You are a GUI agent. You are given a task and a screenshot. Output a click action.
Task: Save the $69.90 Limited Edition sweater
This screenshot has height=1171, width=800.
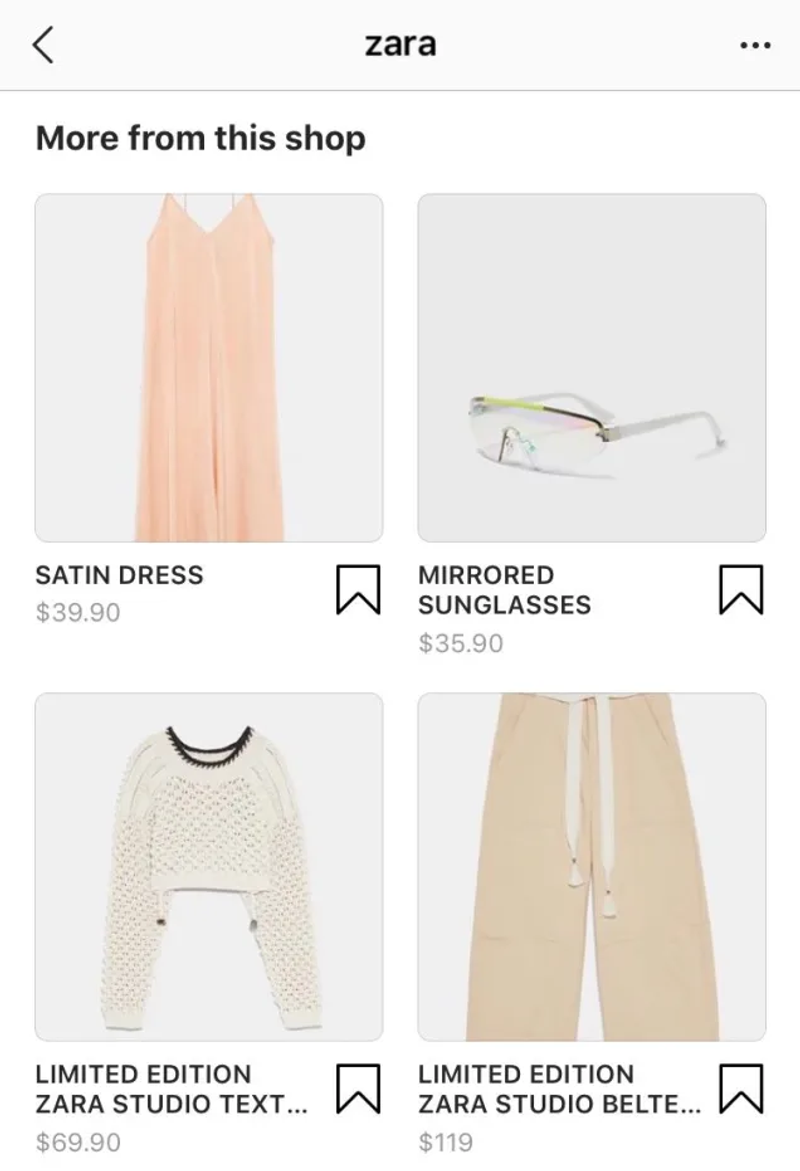357,1088
